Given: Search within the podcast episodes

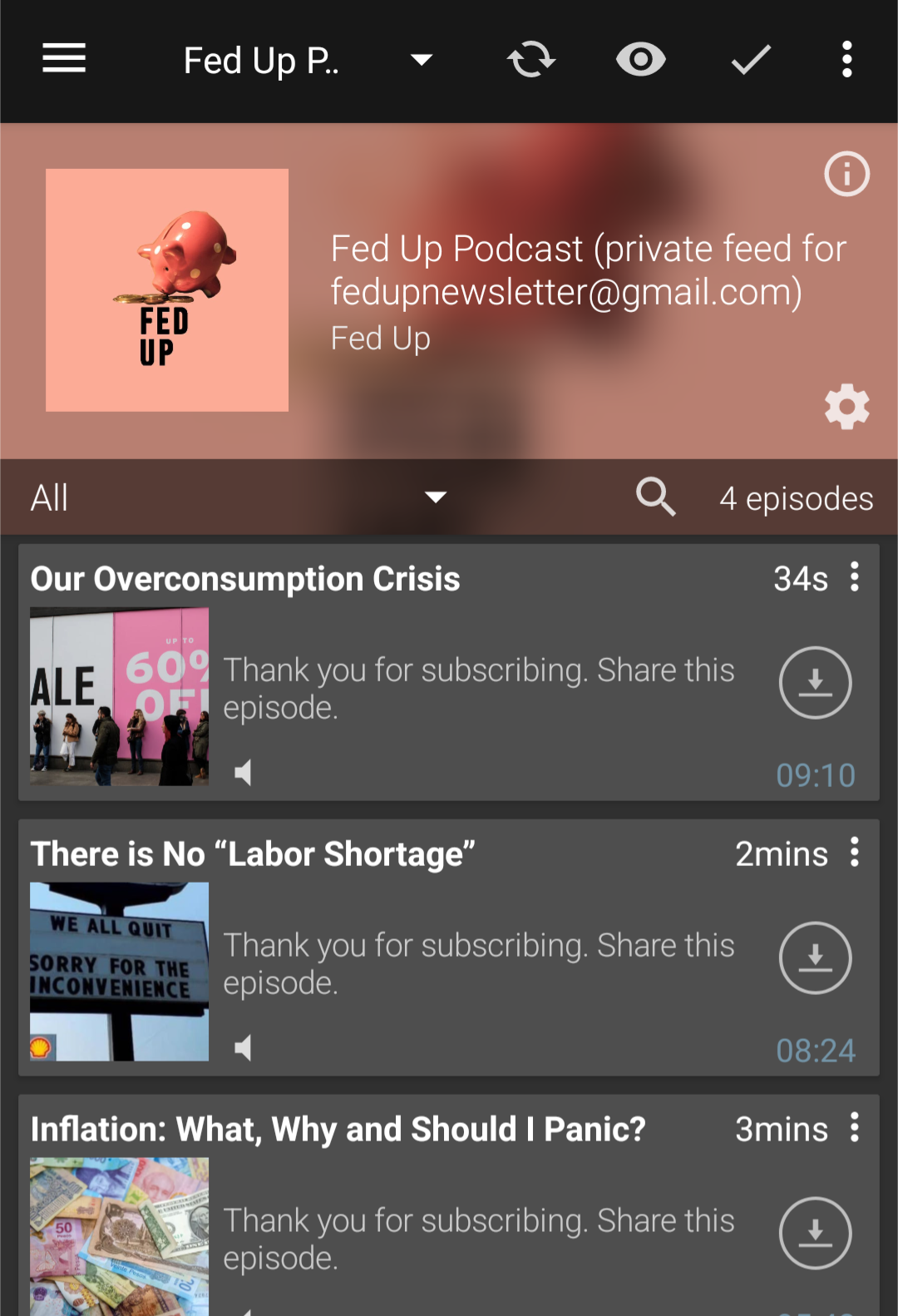Looking at the screenshot, I should (x=655, y=497).
